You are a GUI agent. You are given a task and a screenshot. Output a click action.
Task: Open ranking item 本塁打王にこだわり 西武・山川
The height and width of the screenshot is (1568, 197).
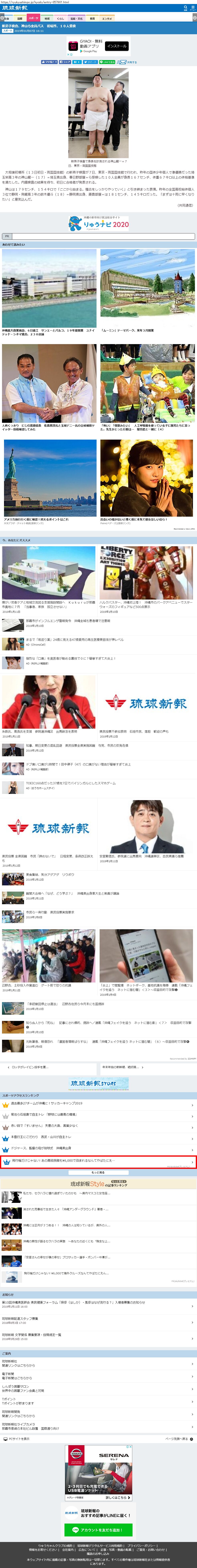[98, 1136]
